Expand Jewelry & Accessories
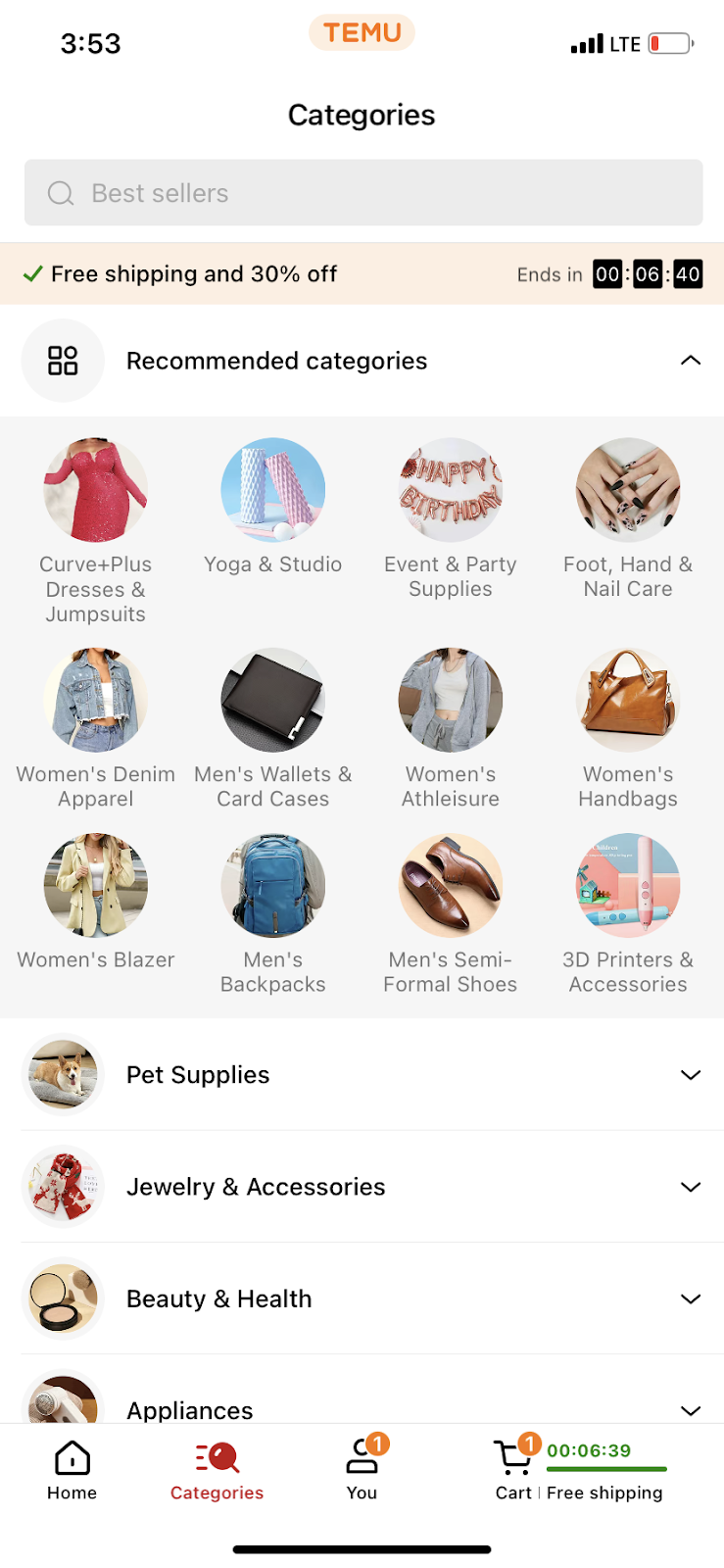The width and height of the screenshot is (724, 1568). [x=362, y=1187]
